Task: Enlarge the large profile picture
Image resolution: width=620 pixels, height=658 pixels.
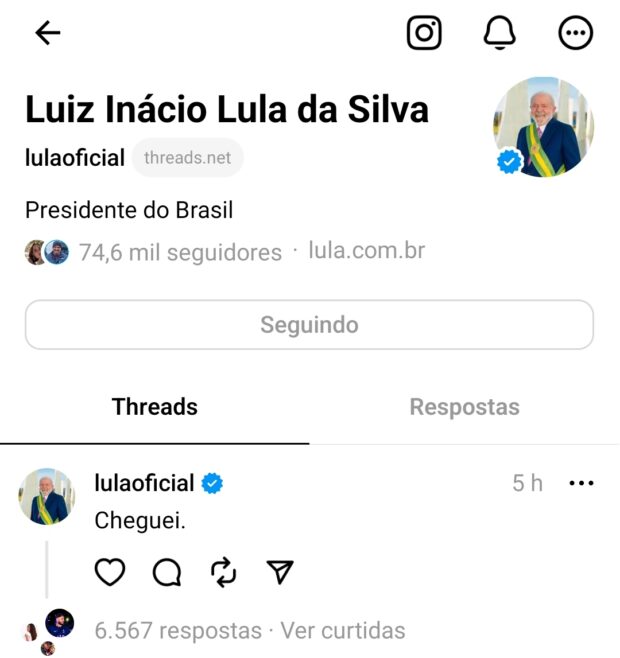Action: [543, 126]
